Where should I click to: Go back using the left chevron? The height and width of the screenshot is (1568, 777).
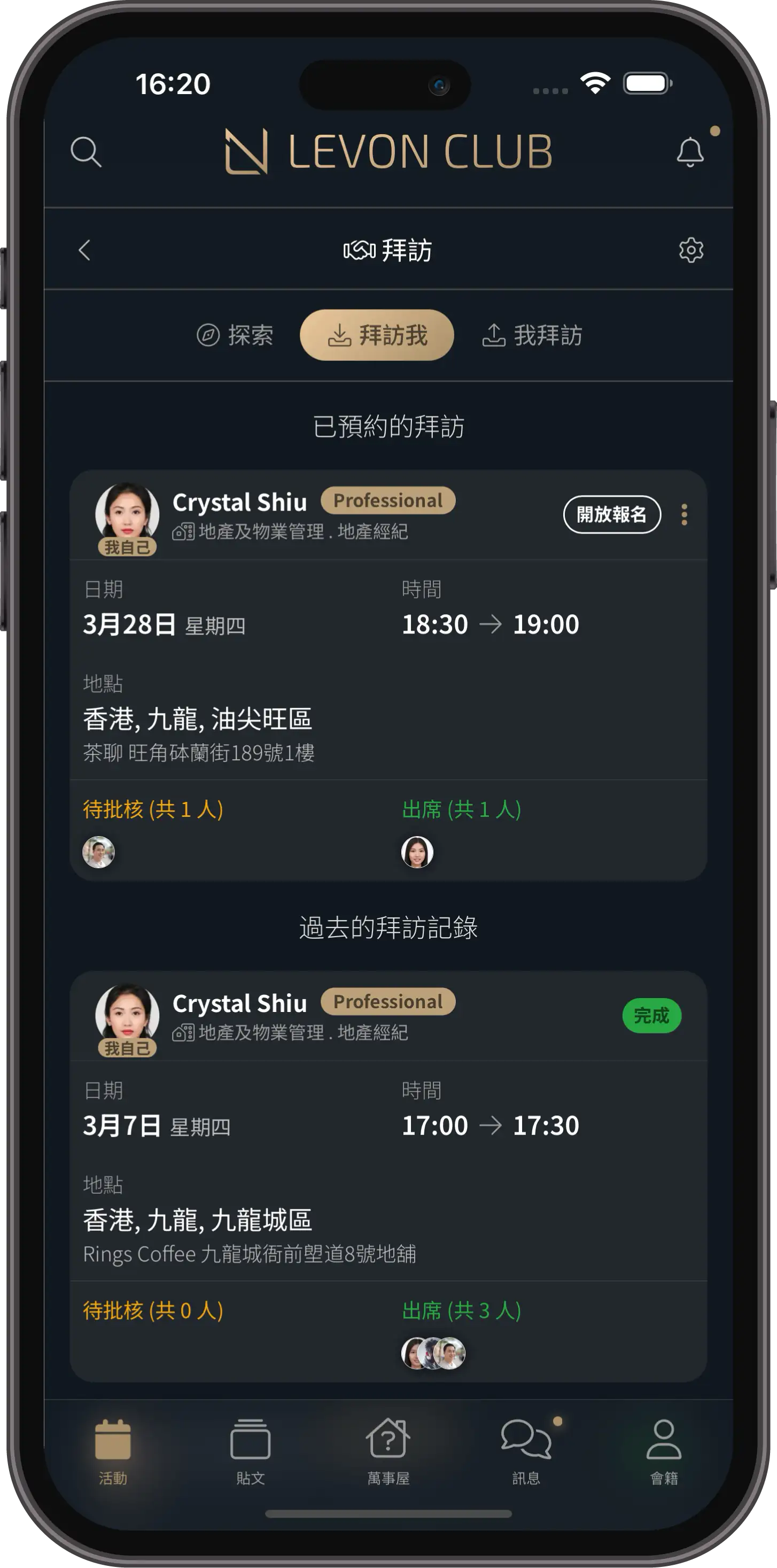(85, 250)
